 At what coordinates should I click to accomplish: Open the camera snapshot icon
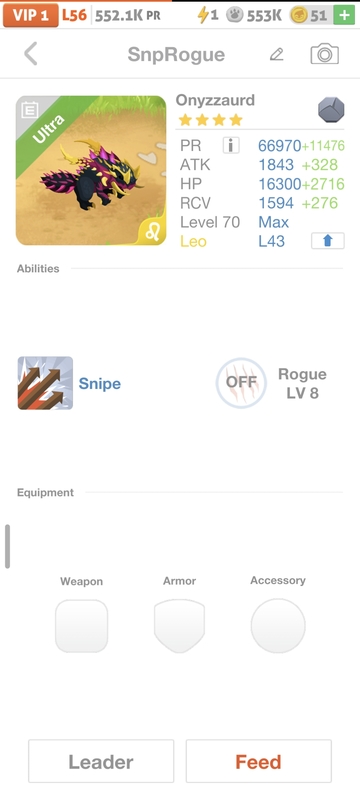pyautogui.click(x=324, y=54)
